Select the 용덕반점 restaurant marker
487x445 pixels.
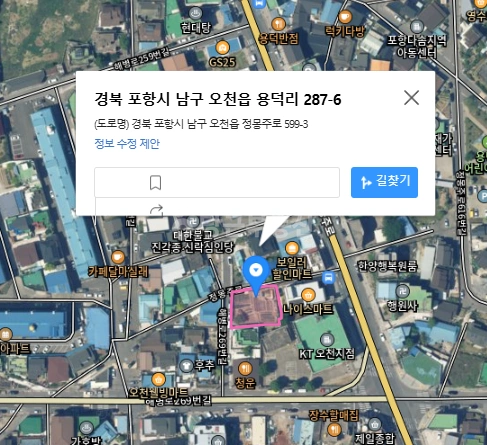[278, 24]
